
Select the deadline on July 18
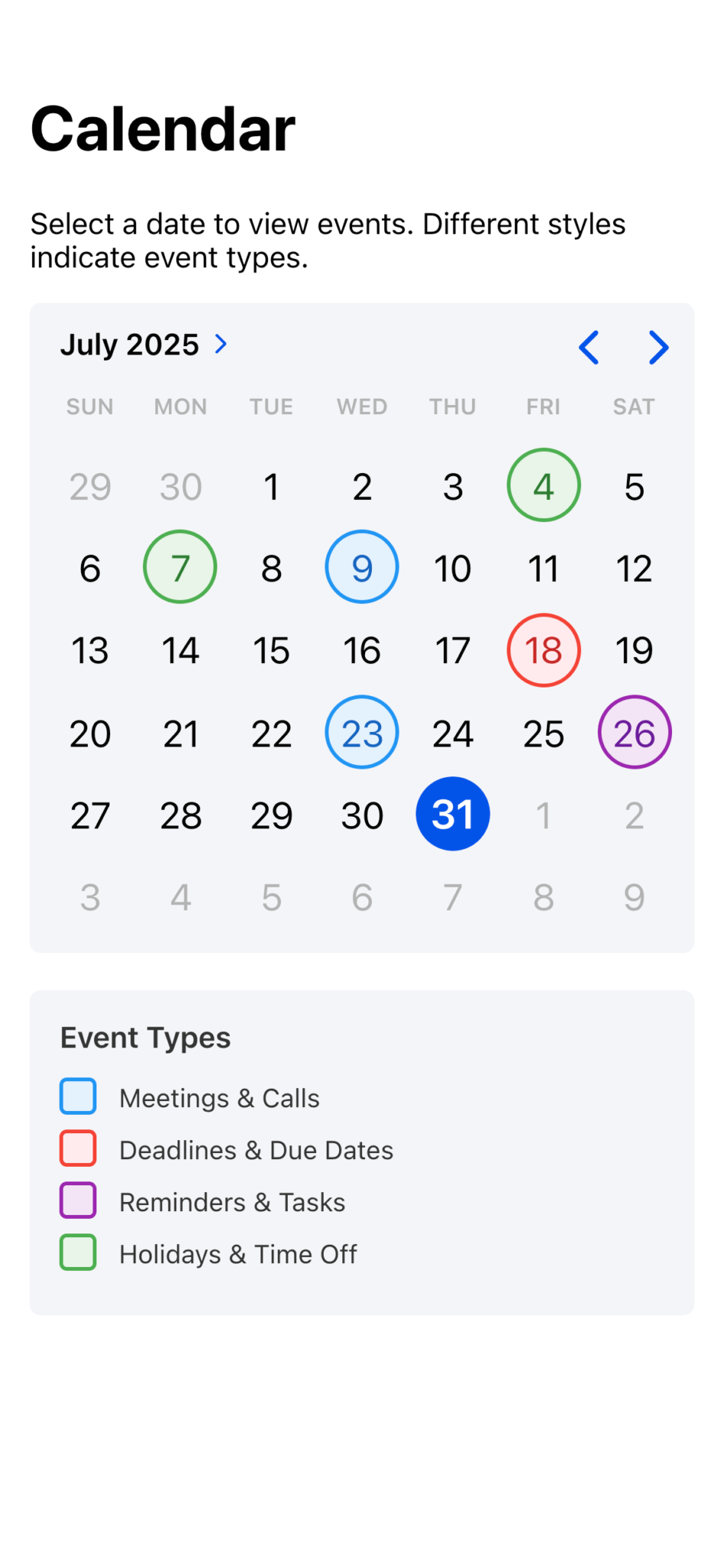click(x=543, y=650)
